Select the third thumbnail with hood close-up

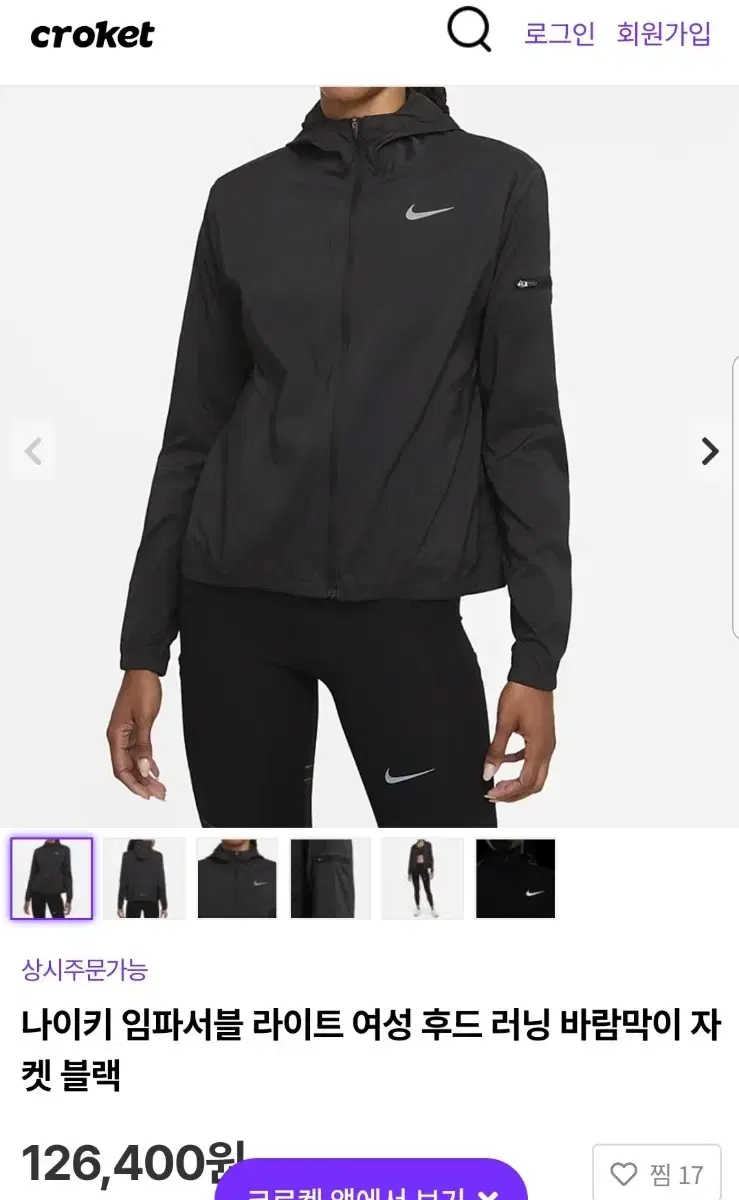click(237, 879)
